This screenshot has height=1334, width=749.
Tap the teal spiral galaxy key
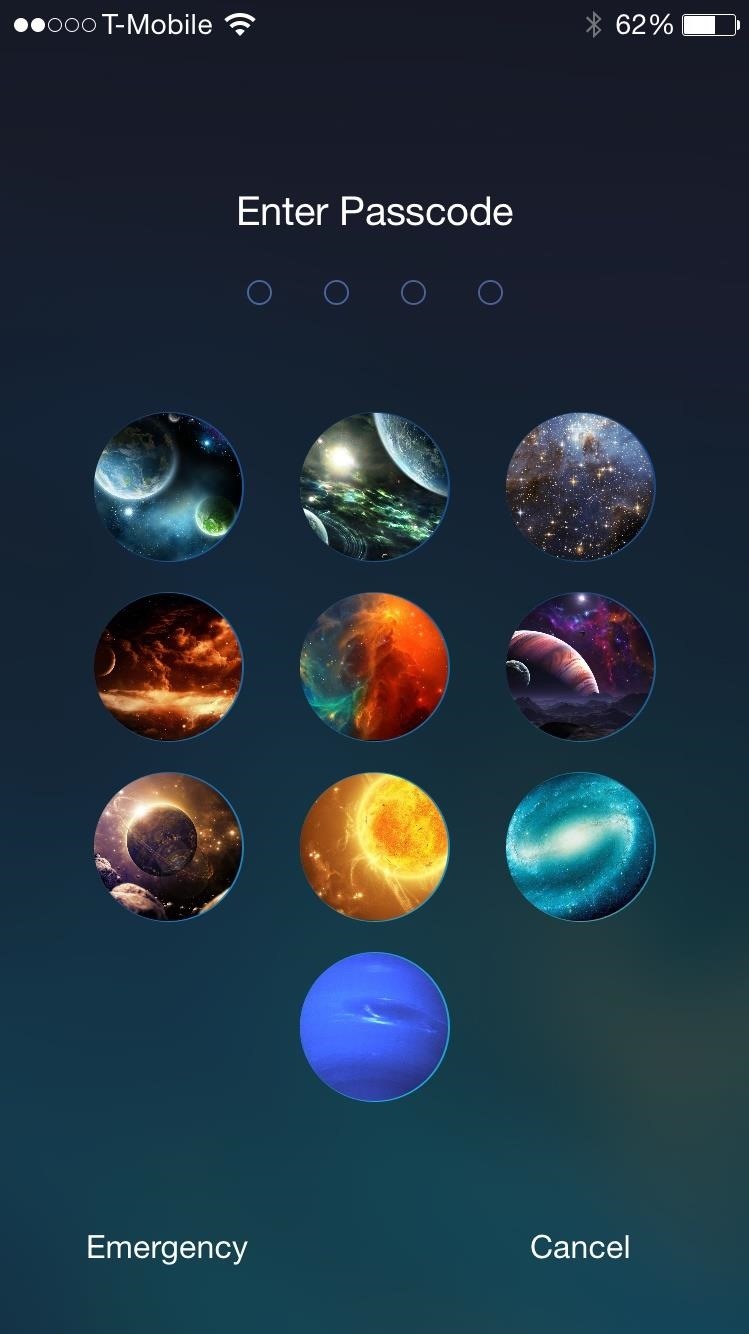click(x=580, y=847)
